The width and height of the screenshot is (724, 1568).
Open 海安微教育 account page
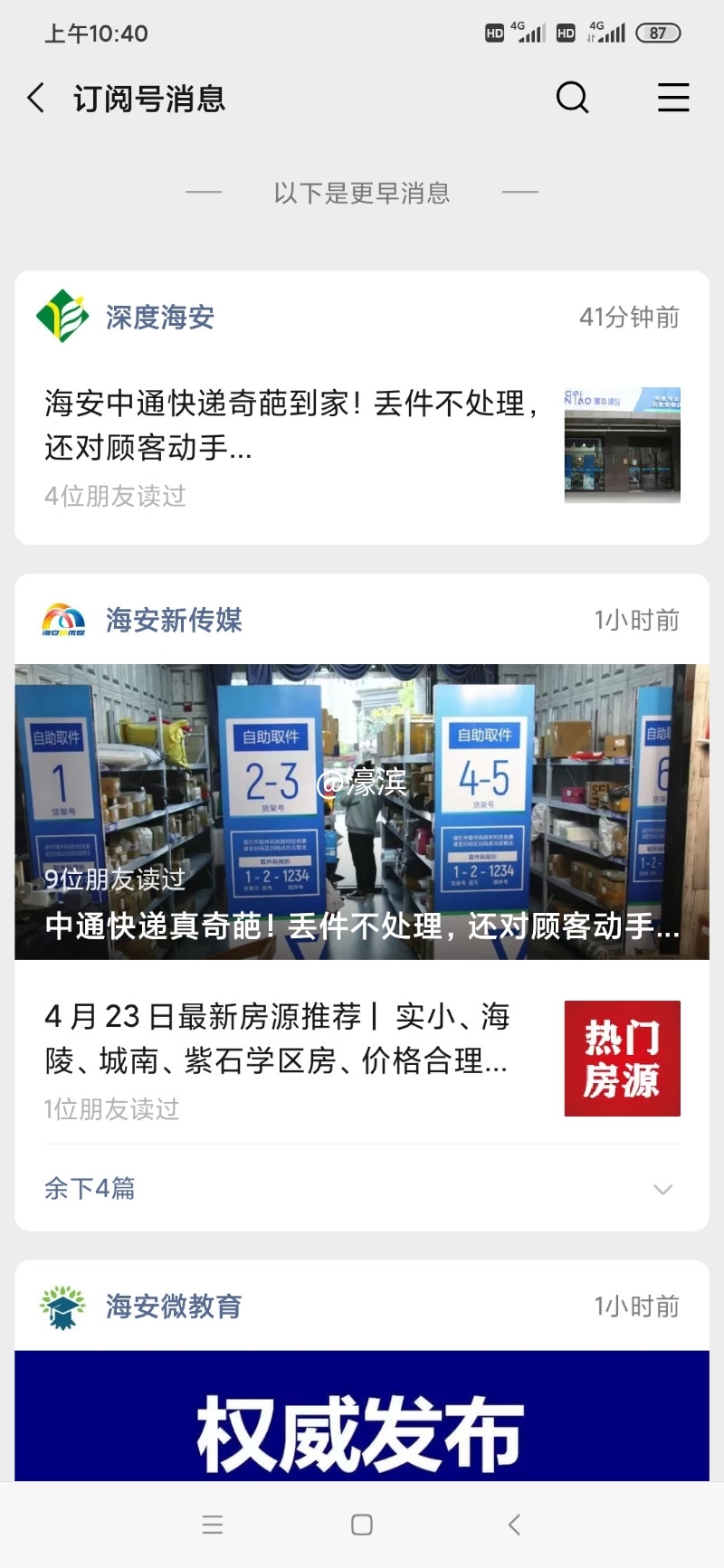(173, 1306)
